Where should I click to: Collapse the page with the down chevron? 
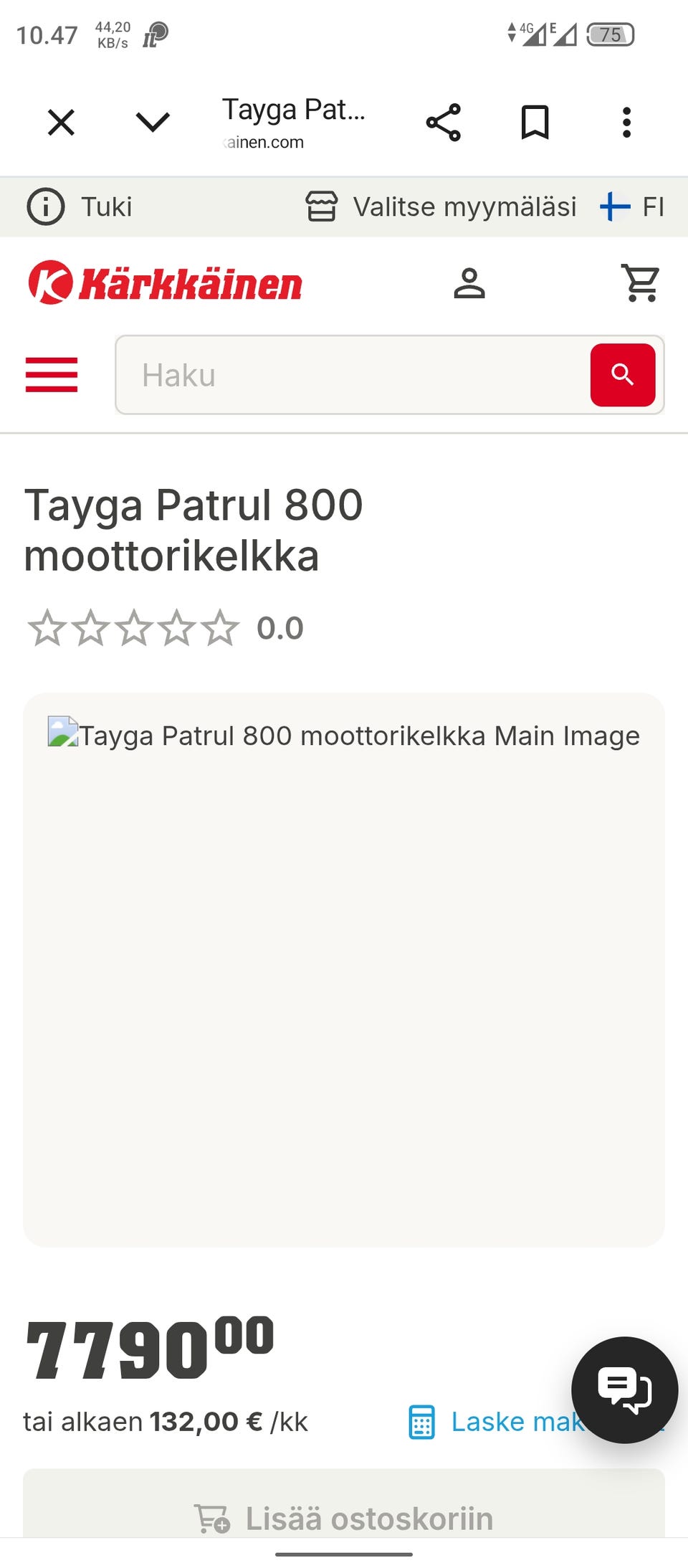click(x=153, y=122)
